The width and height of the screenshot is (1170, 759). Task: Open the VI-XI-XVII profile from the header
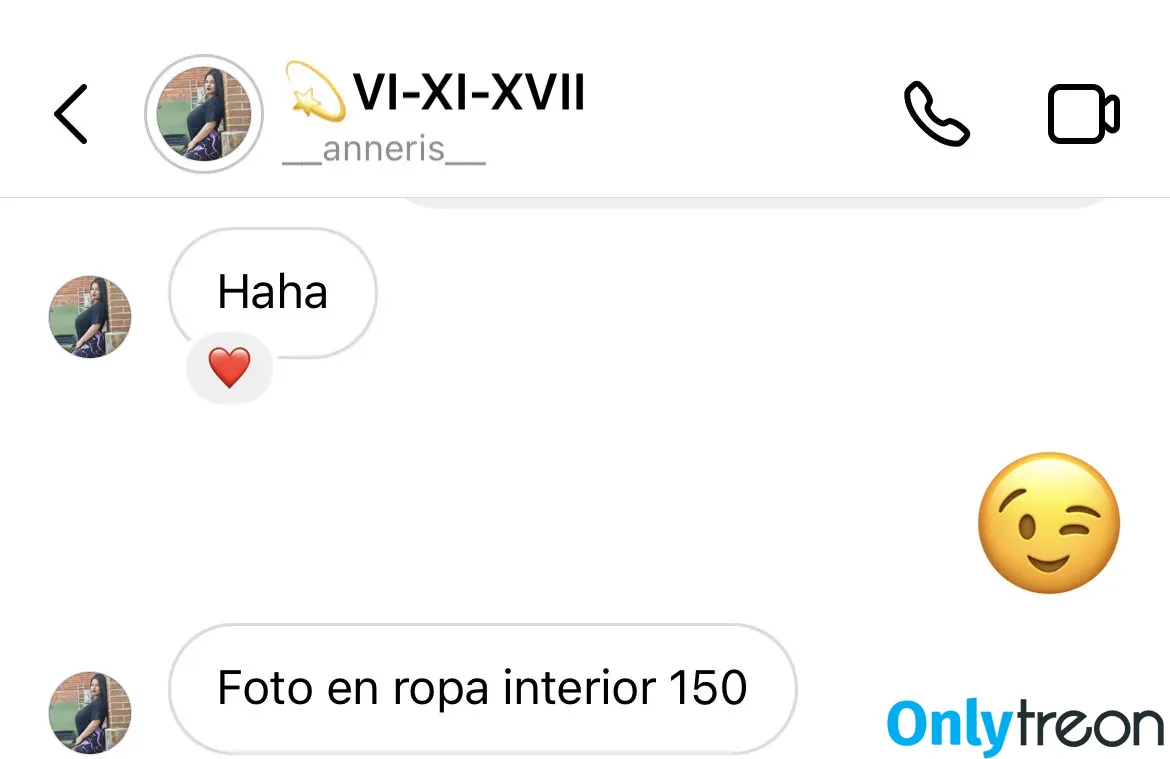[435, 96]
